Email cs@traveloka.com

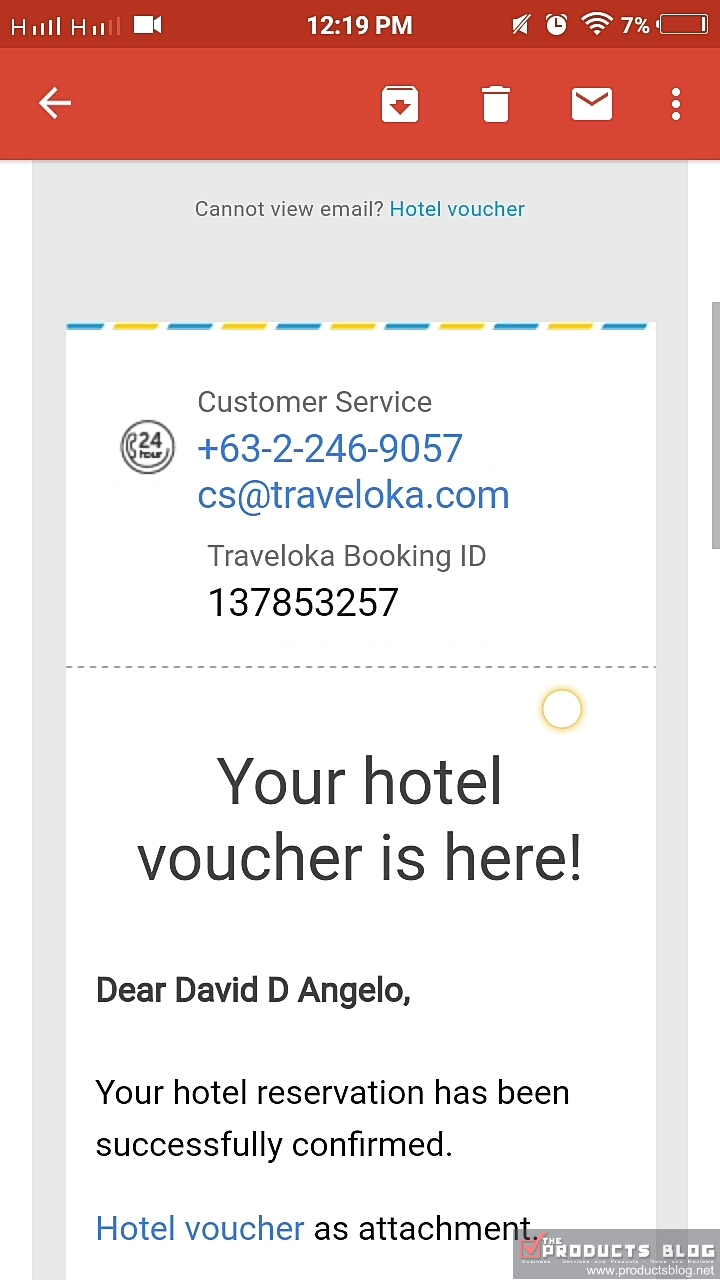pos(353,495)
